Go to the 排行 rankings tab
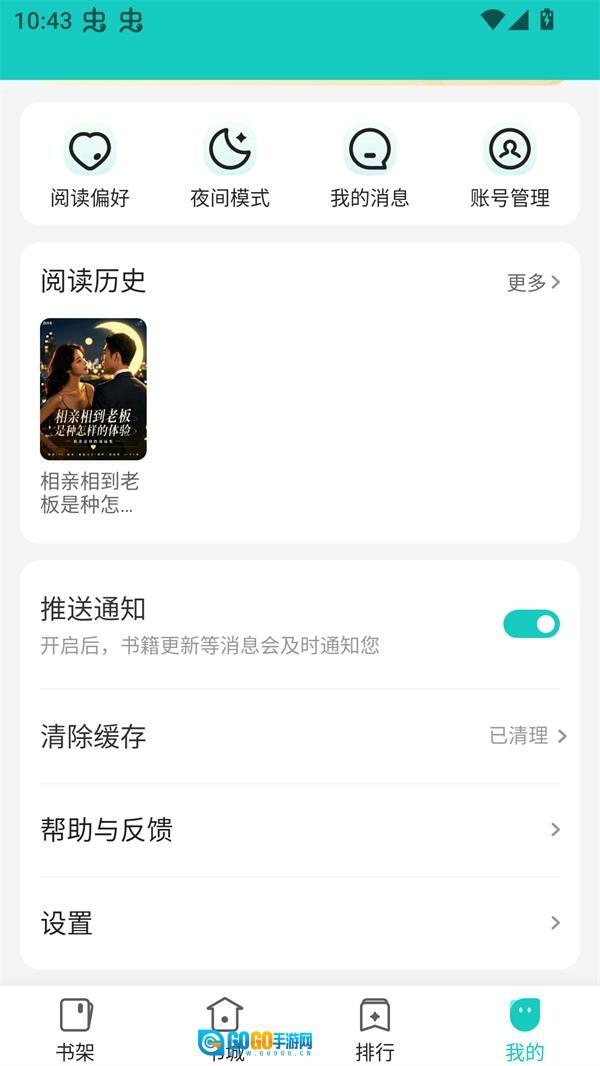Viewport: 600px width, 1066px height. (x=375, y=1029)
